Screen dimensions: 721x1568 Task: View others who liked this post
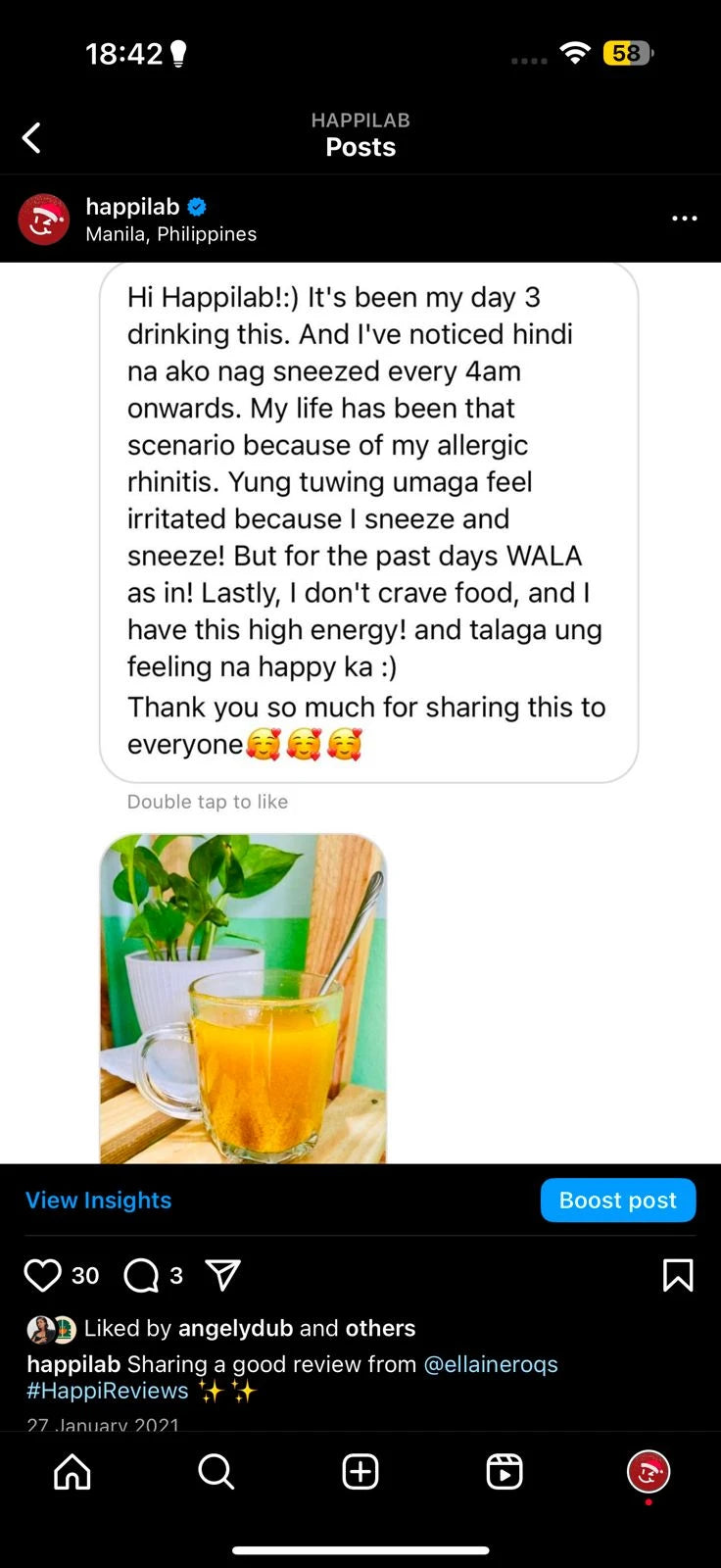pyautogui.click(x=380, y=1328)
